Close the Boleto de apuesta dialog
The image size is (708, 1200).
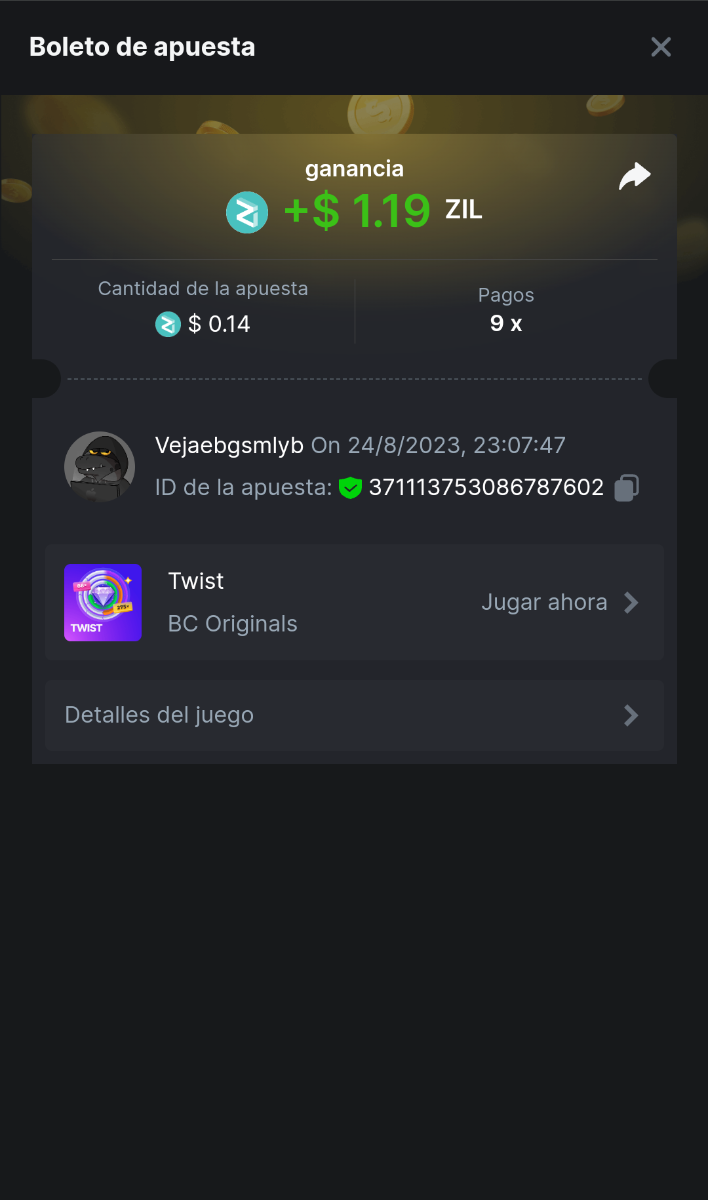click(x=661, y=47)
